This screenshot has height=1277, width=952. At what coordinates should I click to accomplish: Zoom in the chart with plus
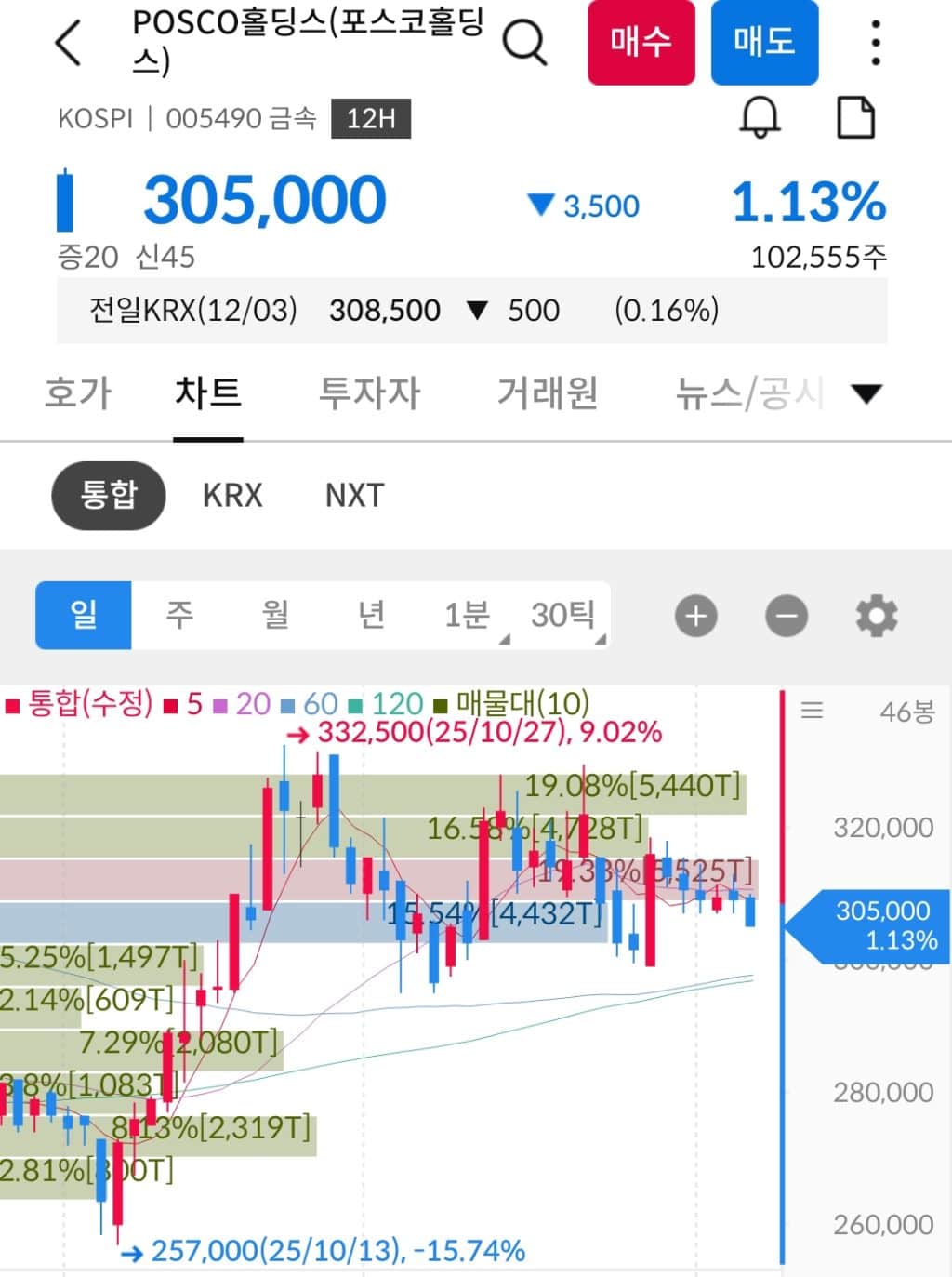696,616
